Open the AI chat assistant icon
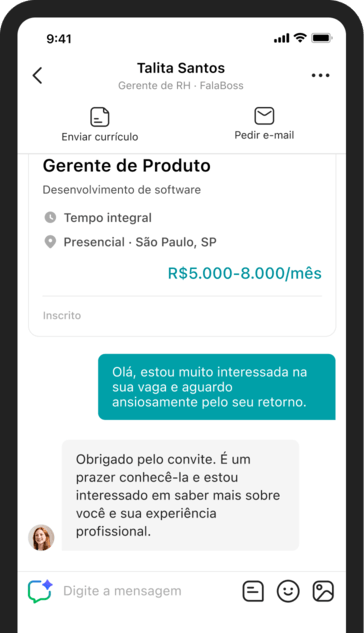Screen dimensions: 364x633 40,591
